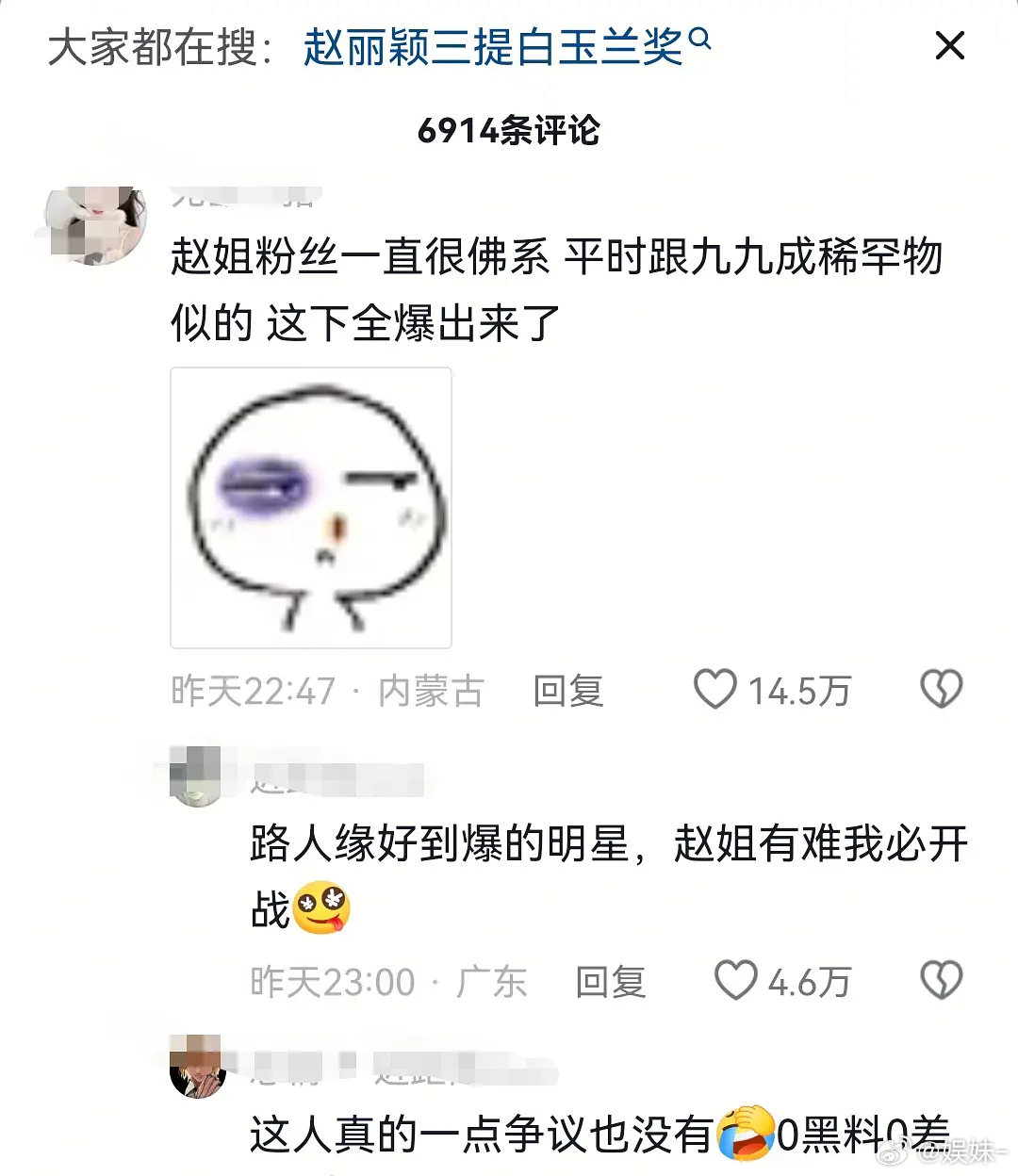This screenshot has width=1018, height=1176.
Task: Reply to the first comment via 回复
Action: point(570,691)
